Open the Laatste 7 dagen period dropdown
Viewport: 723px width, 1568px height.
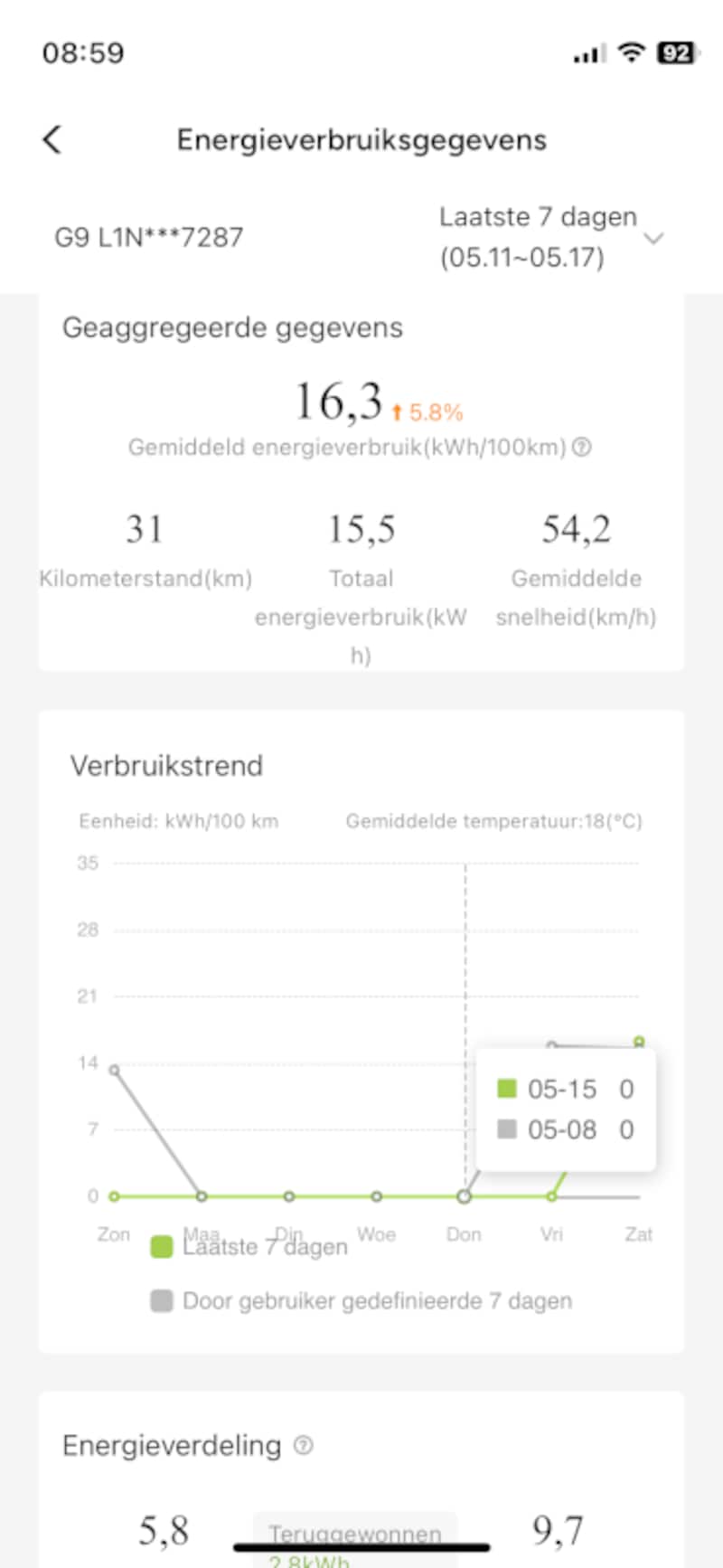pyautogui.click(x=551, y=237)
